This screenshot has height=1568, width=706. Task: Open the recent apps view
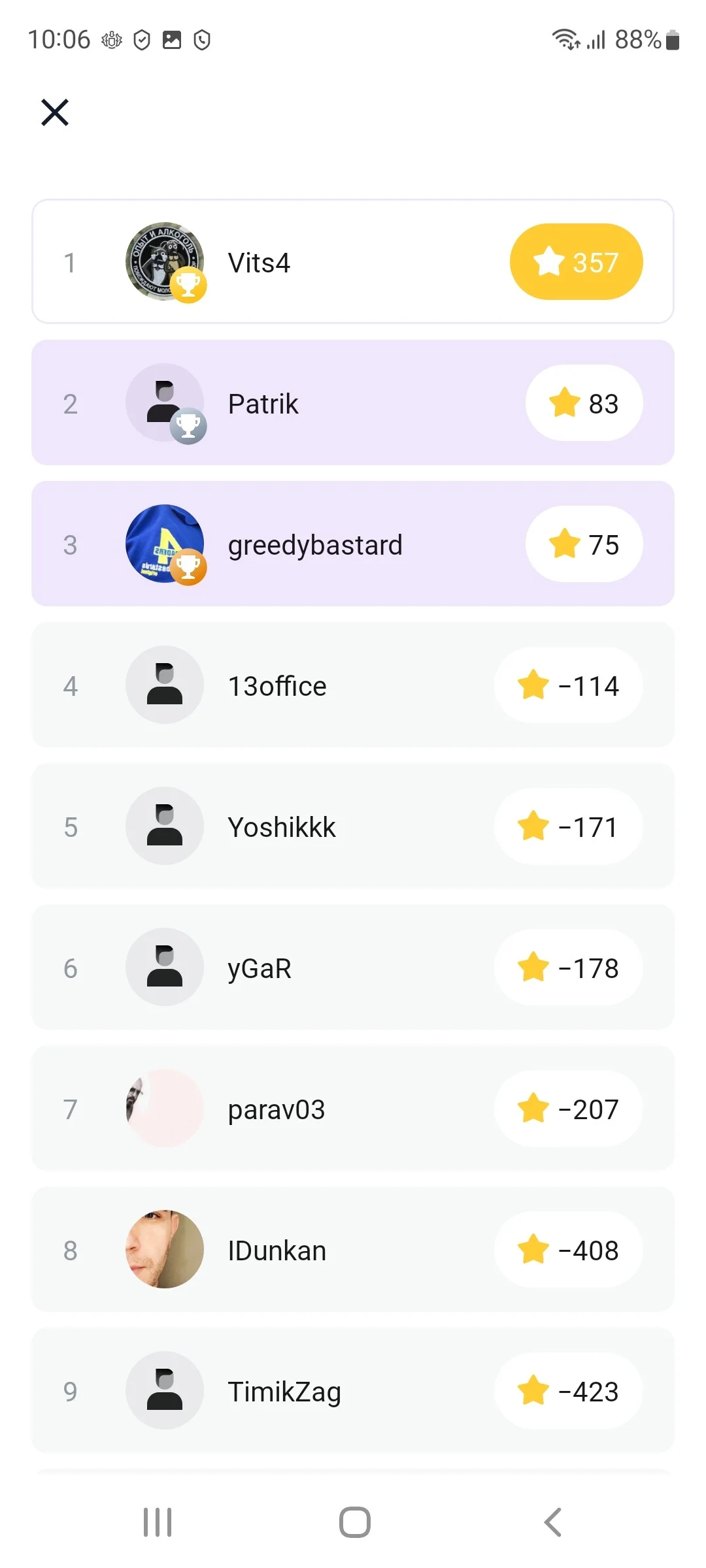(x=158, y=1522)
